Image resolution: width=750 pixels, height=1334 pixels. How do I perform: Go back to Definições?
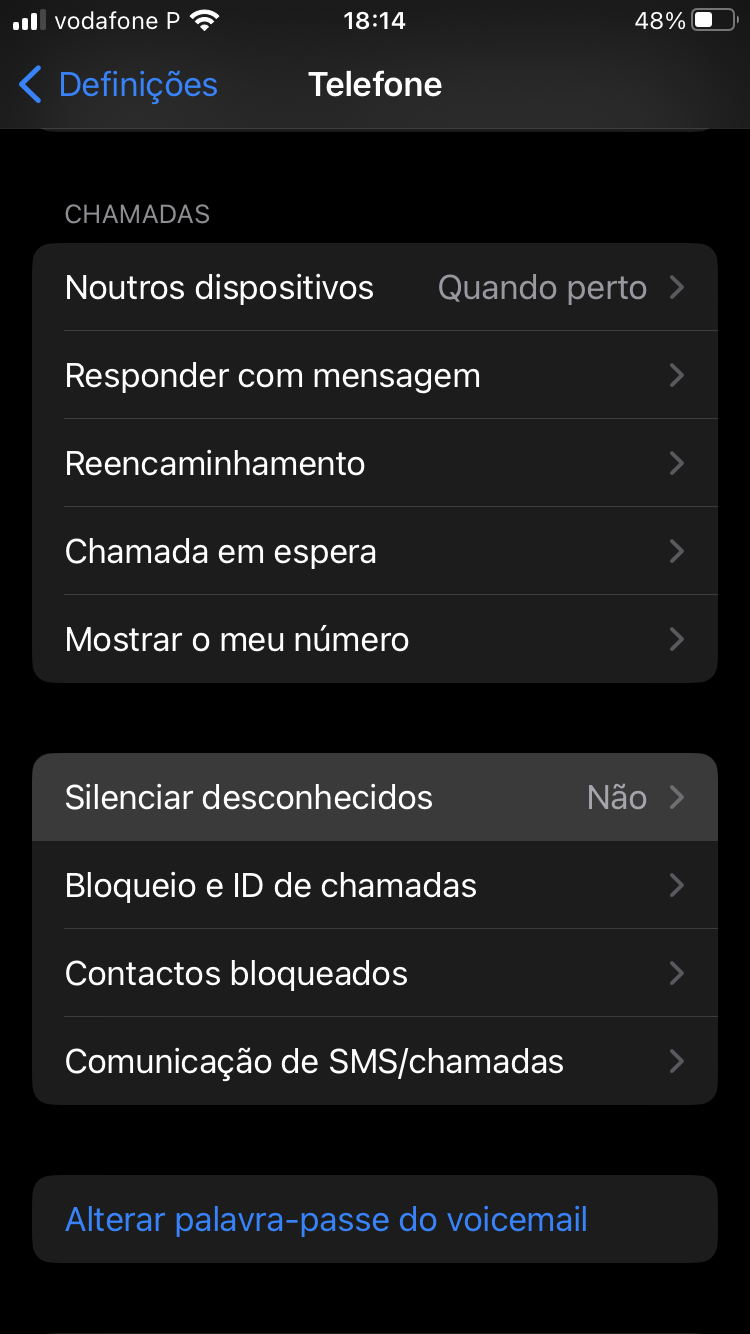pyautogui.click(x=118, y=85)
